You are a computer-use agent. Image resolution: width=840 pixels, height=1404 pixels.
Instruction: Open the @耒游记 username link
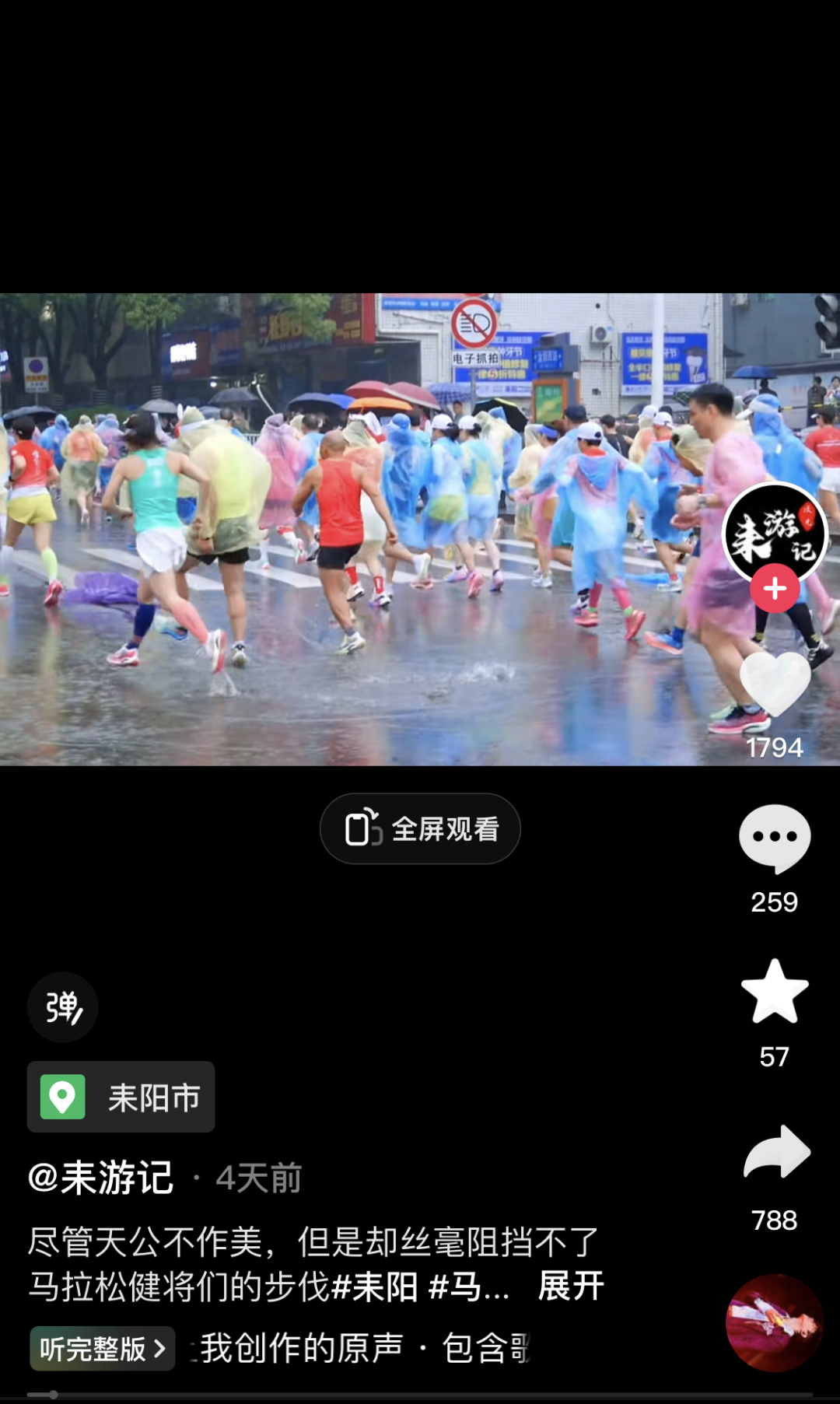[101, 1178]
